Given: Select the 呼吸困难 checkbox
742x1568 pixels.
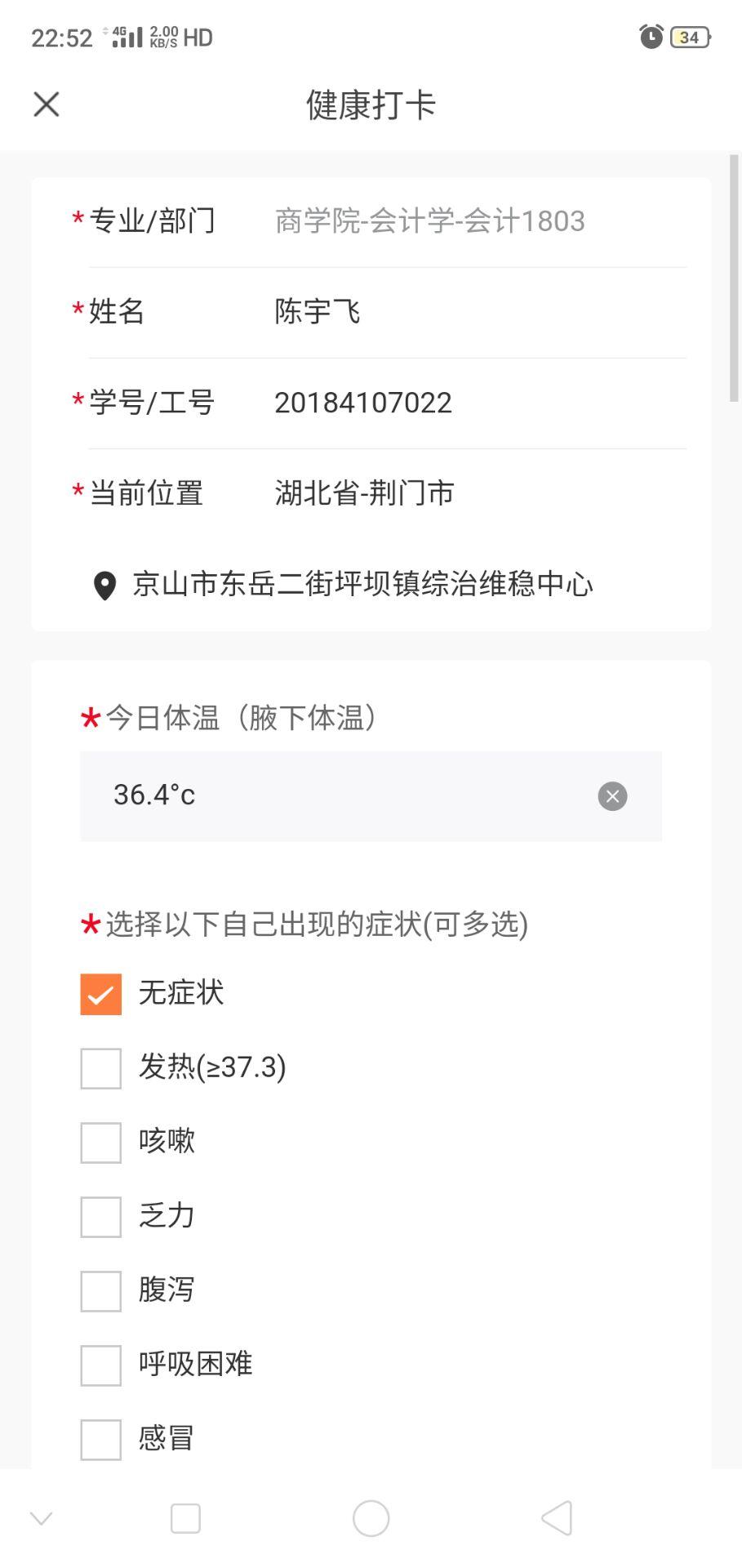Looking at the screenshot, I should 101,1365.
